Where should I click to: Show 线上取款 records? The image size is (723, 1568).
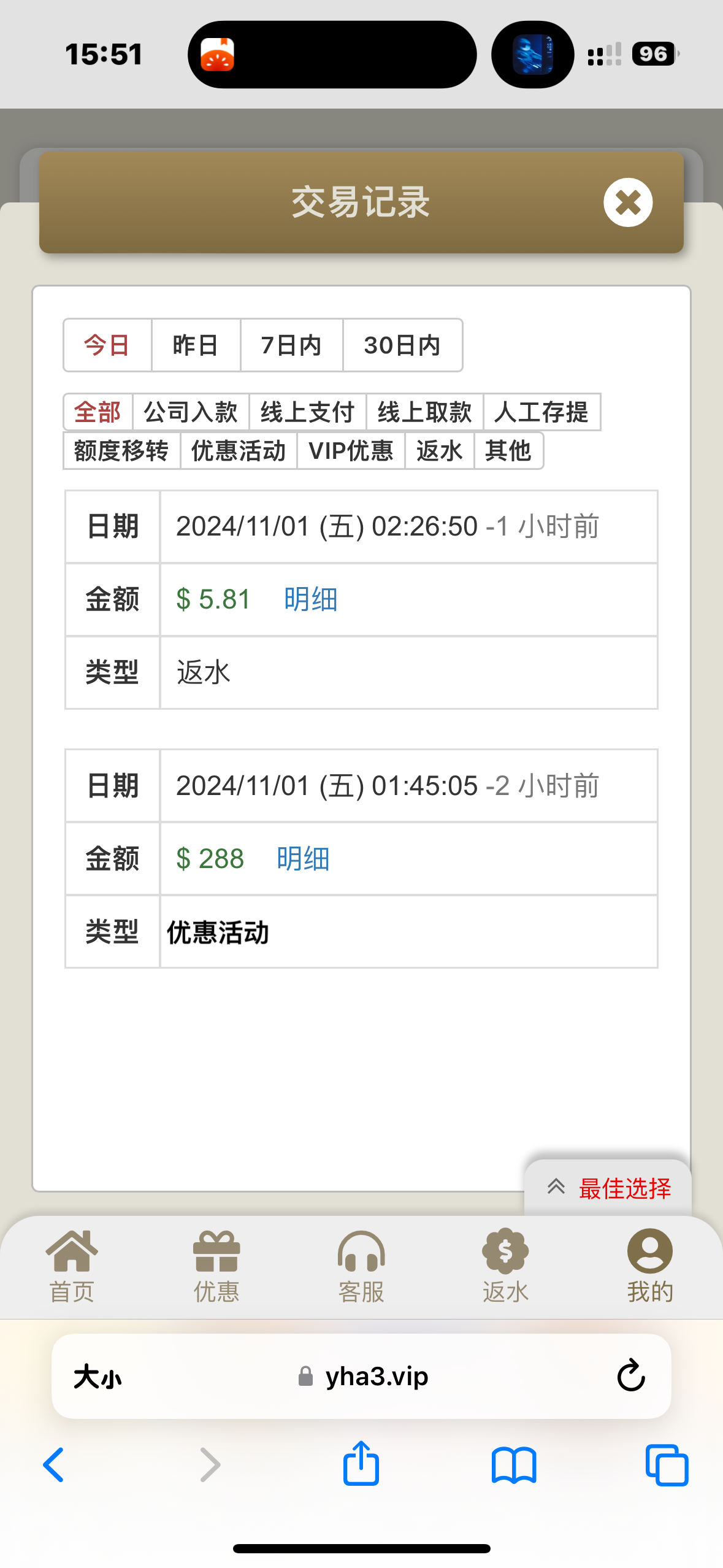[x=424, y=412]
